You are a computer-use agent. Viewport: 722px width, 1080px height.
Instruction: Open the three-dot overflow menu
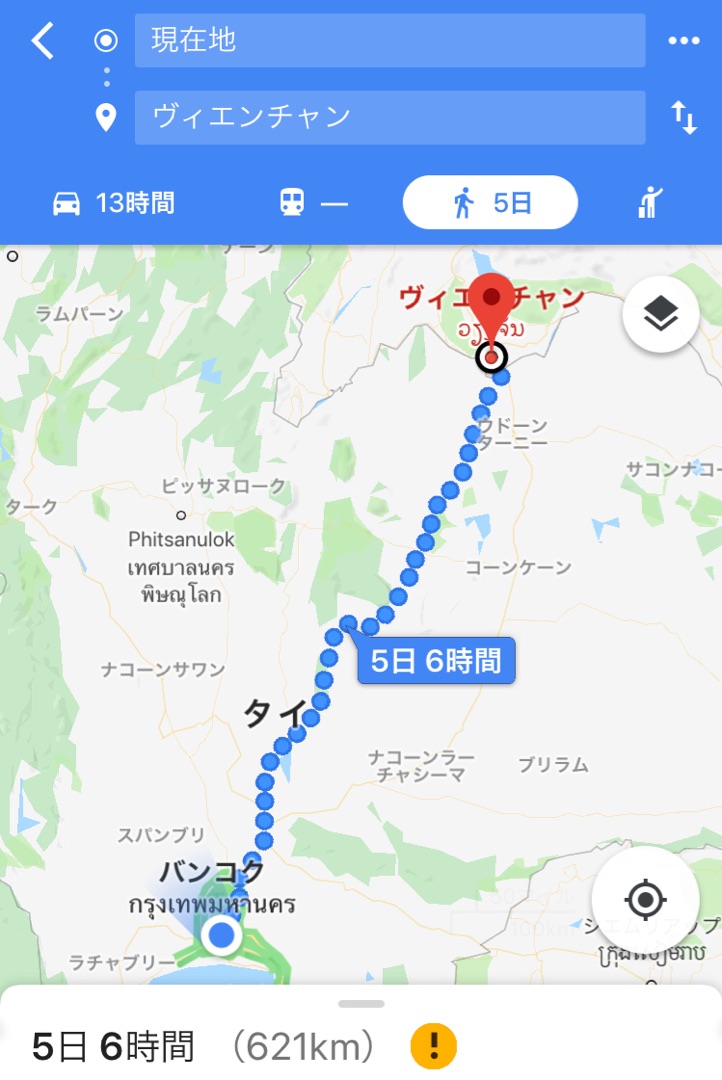(x=684, y=41)
